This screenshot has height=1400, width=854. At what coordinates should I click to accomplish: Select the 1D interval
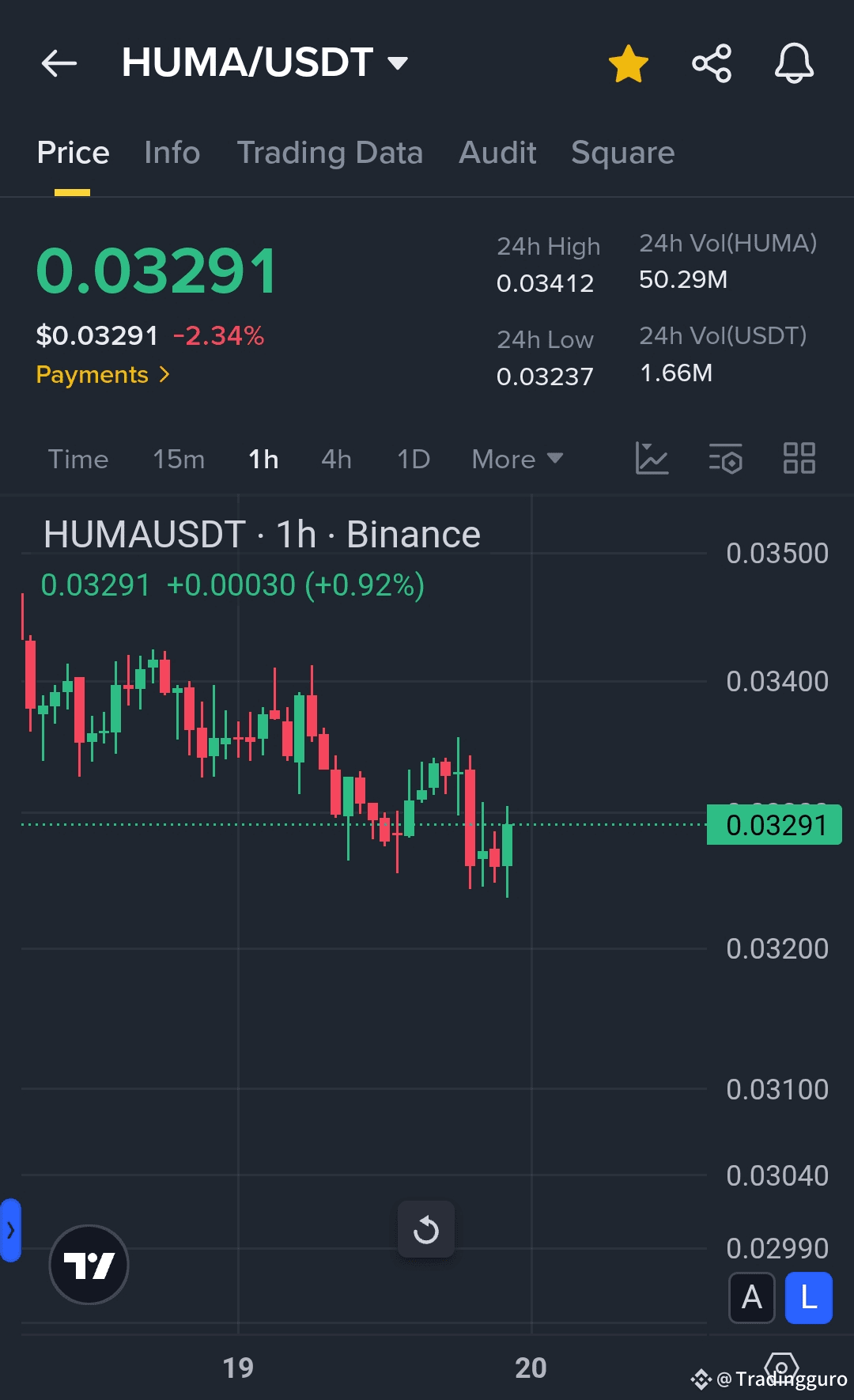[414, 459]
